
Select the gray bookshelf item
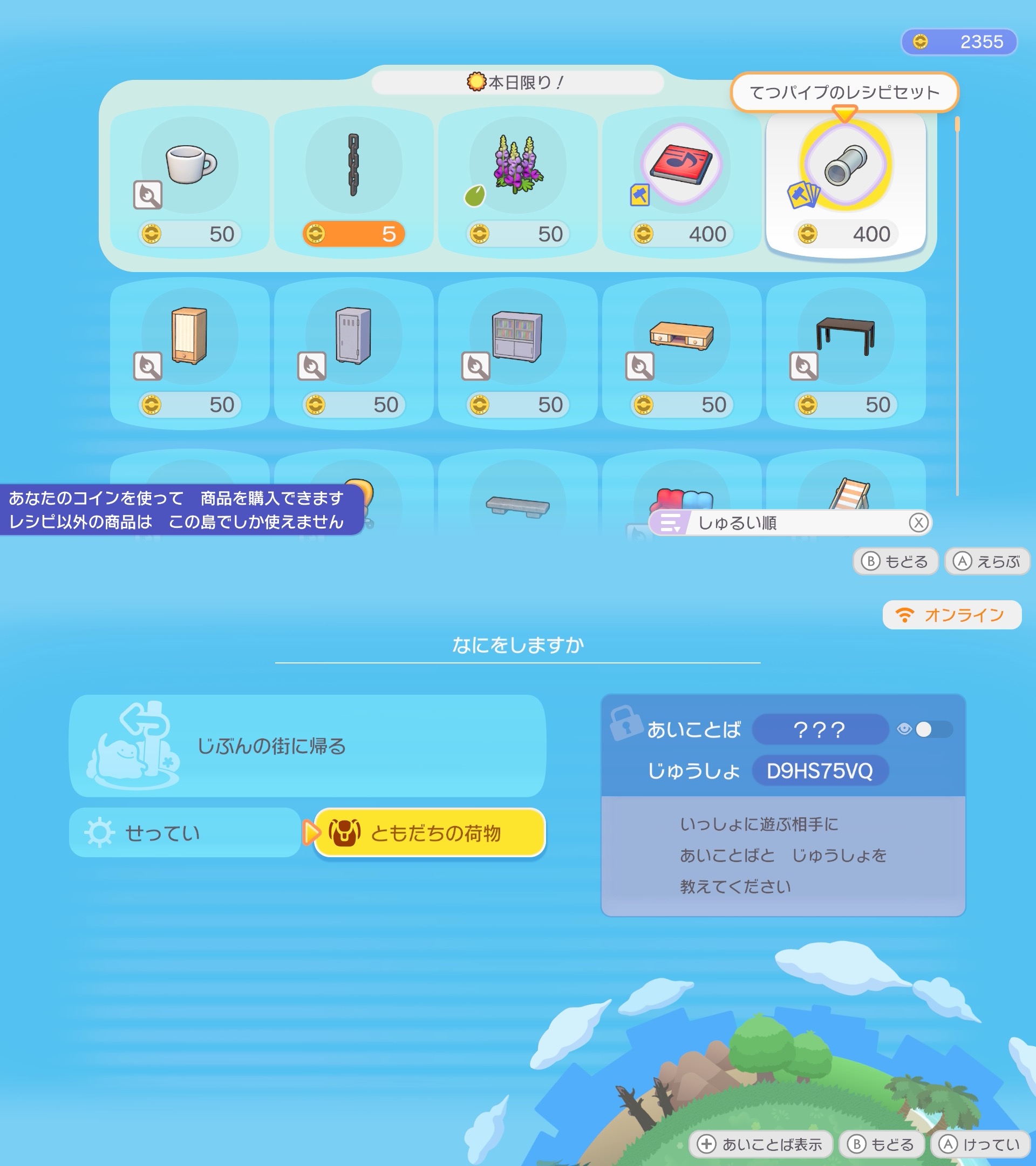[x=517, y=352]
